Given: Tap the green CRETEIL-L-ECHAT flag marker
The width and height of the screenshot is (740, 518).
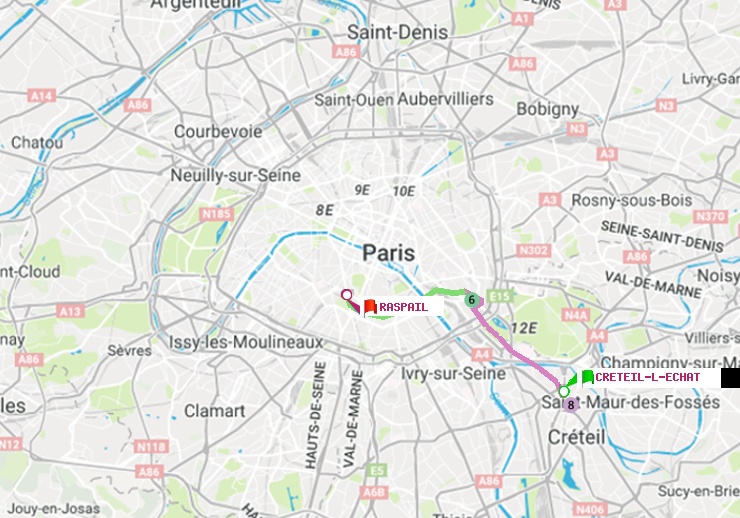Looking at the screenshot, I should point(587,378).
